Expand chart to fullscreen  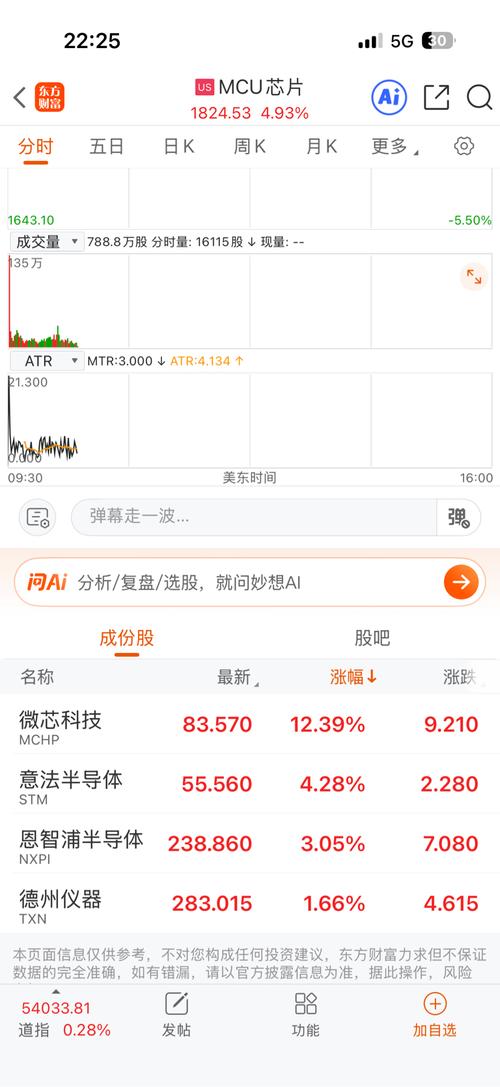(x=474, y=277)
